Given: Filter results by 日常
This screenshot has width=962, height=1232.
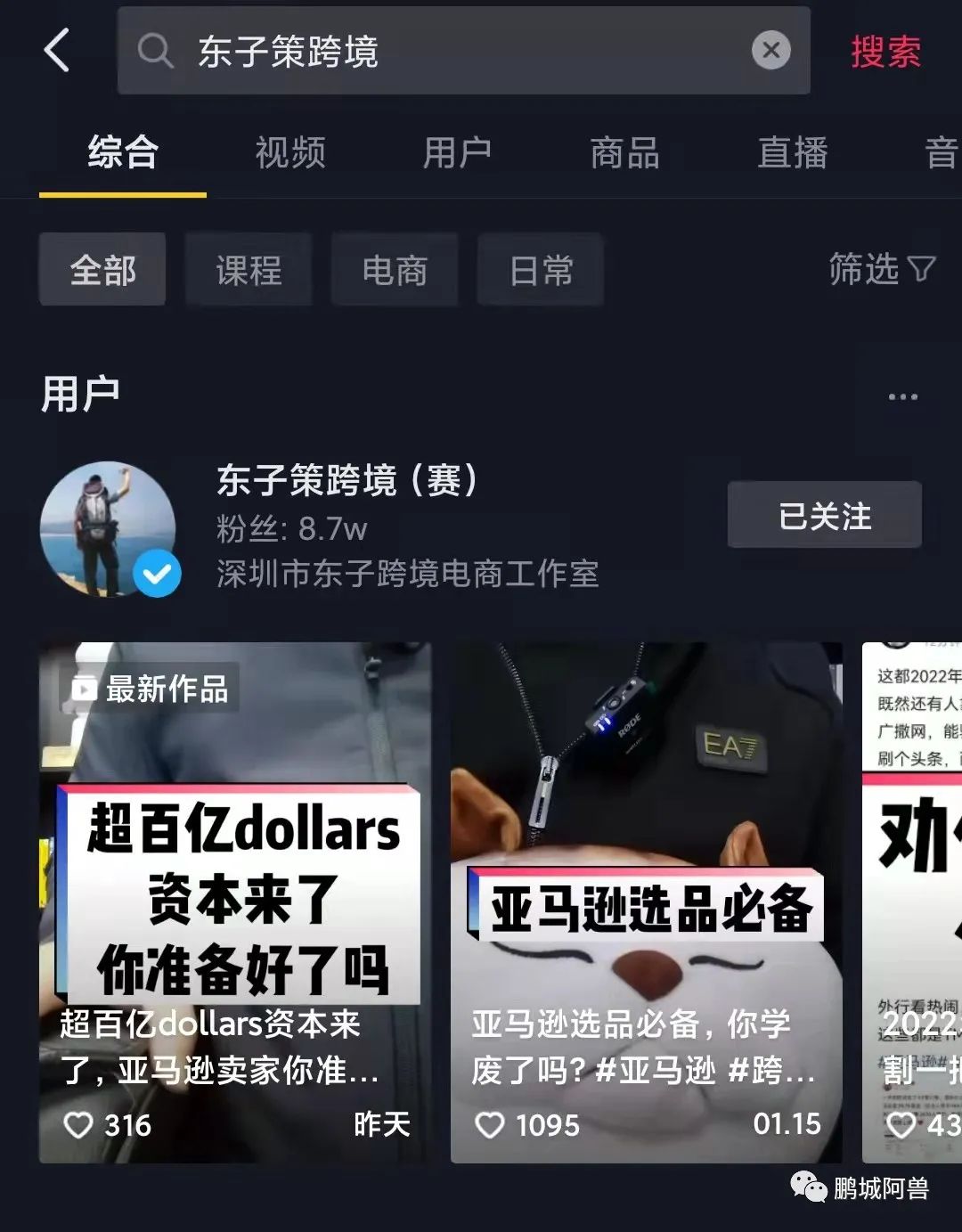Looking at the screenshot, I should click(541, 270).
